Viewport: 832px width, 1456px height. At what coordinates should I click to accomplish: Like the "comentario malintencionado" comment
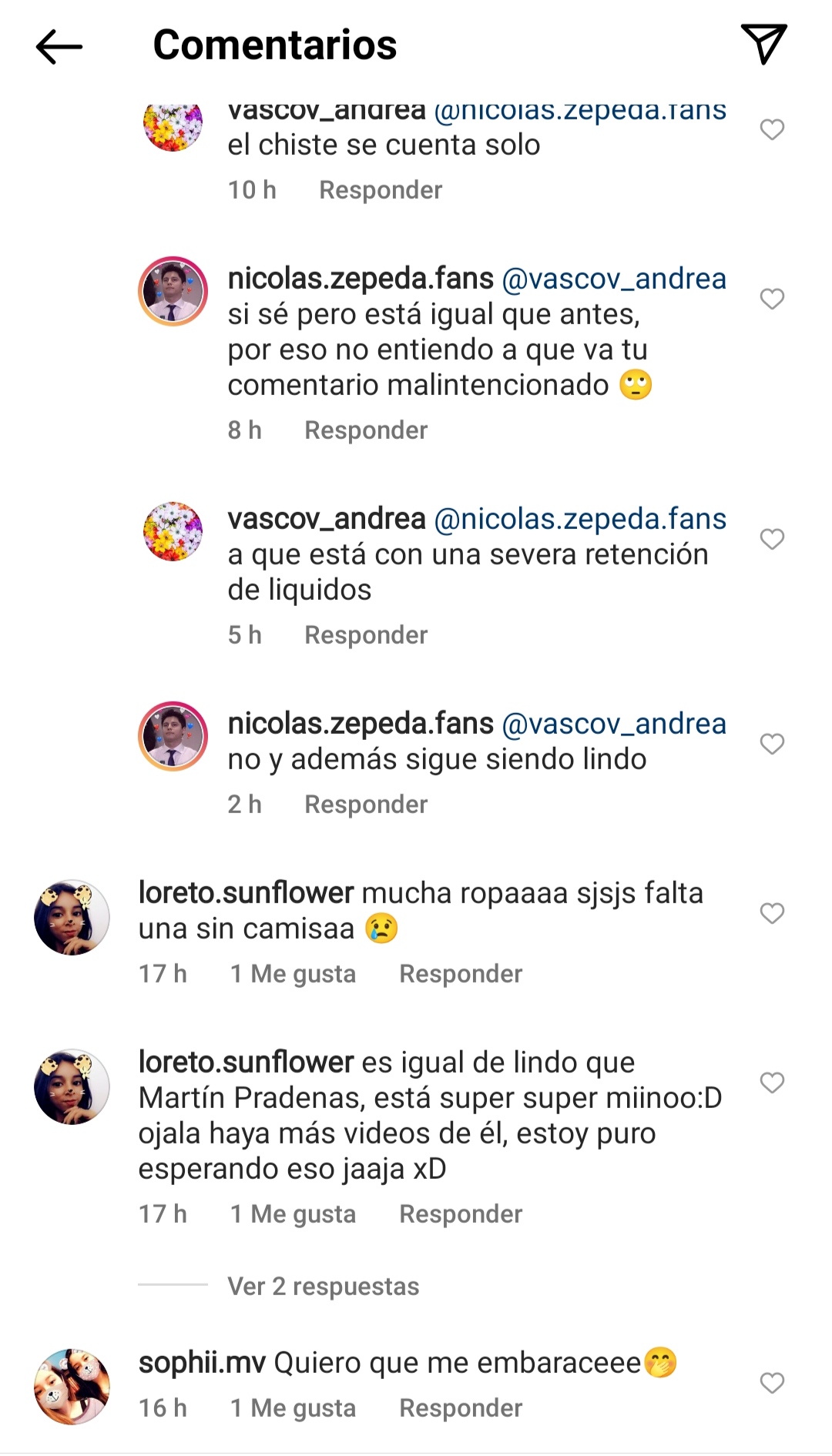pos(772,299)
